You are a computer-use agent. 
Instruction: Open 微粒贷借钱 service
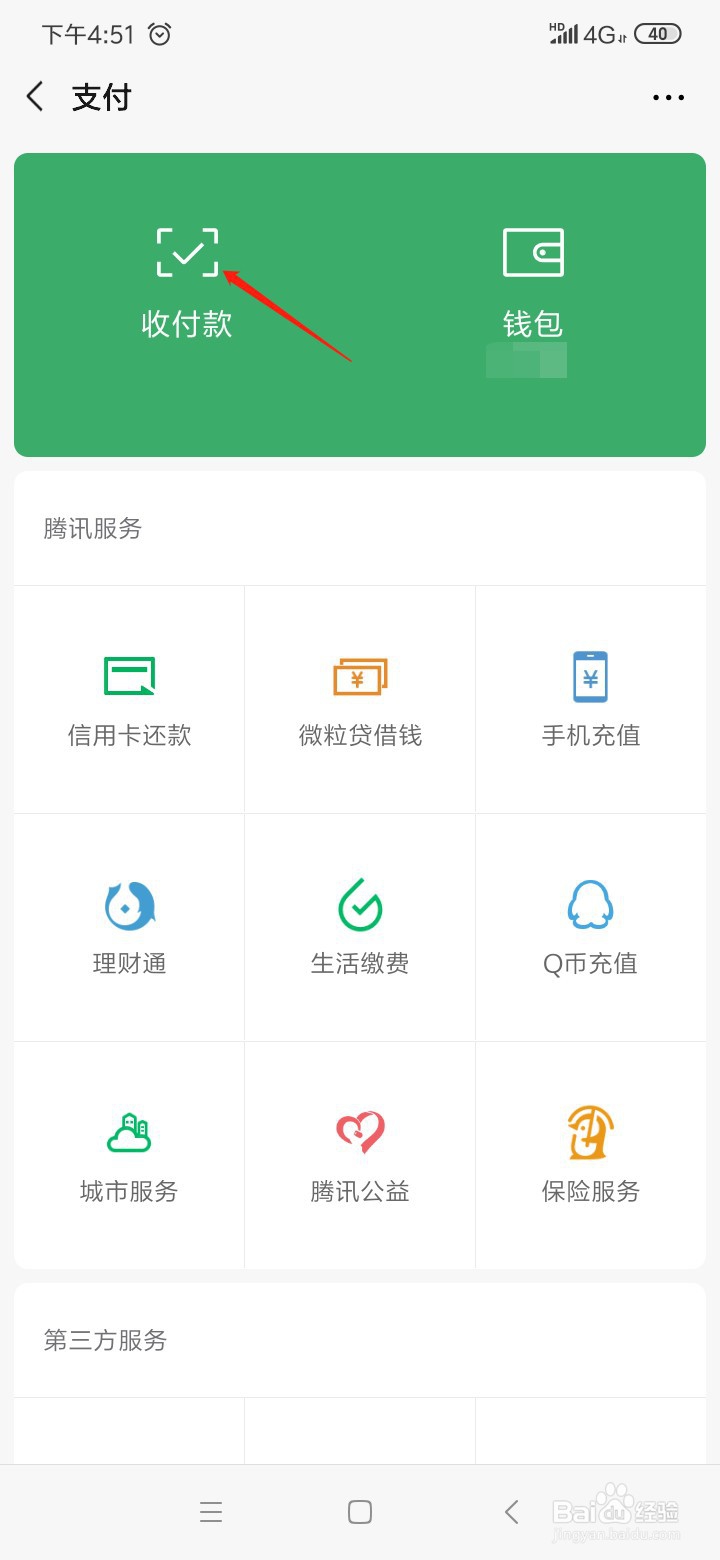tap(360, 700)
